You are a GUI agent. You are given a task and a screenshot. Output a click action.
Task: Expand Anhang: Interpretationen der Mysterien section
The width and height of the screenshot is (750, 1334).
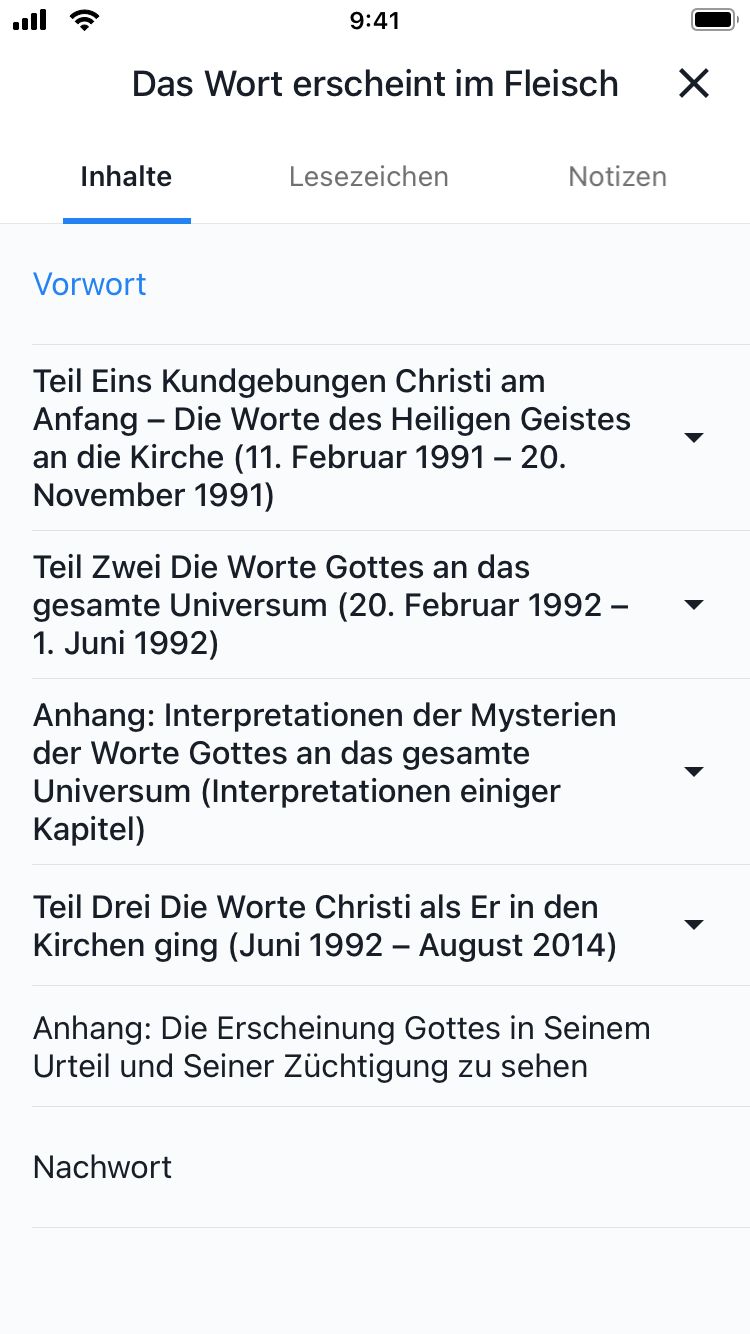[x=693, y=772]
